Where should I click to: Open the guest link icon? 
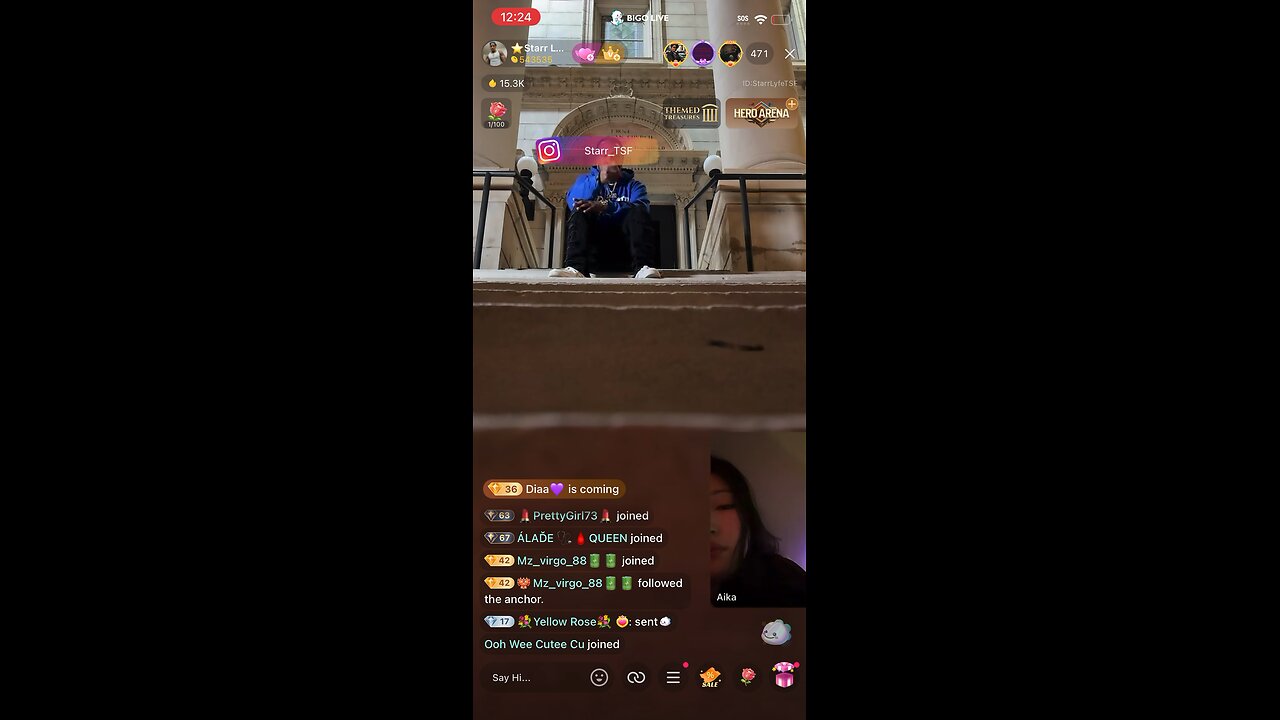click(x=636, y=678)
